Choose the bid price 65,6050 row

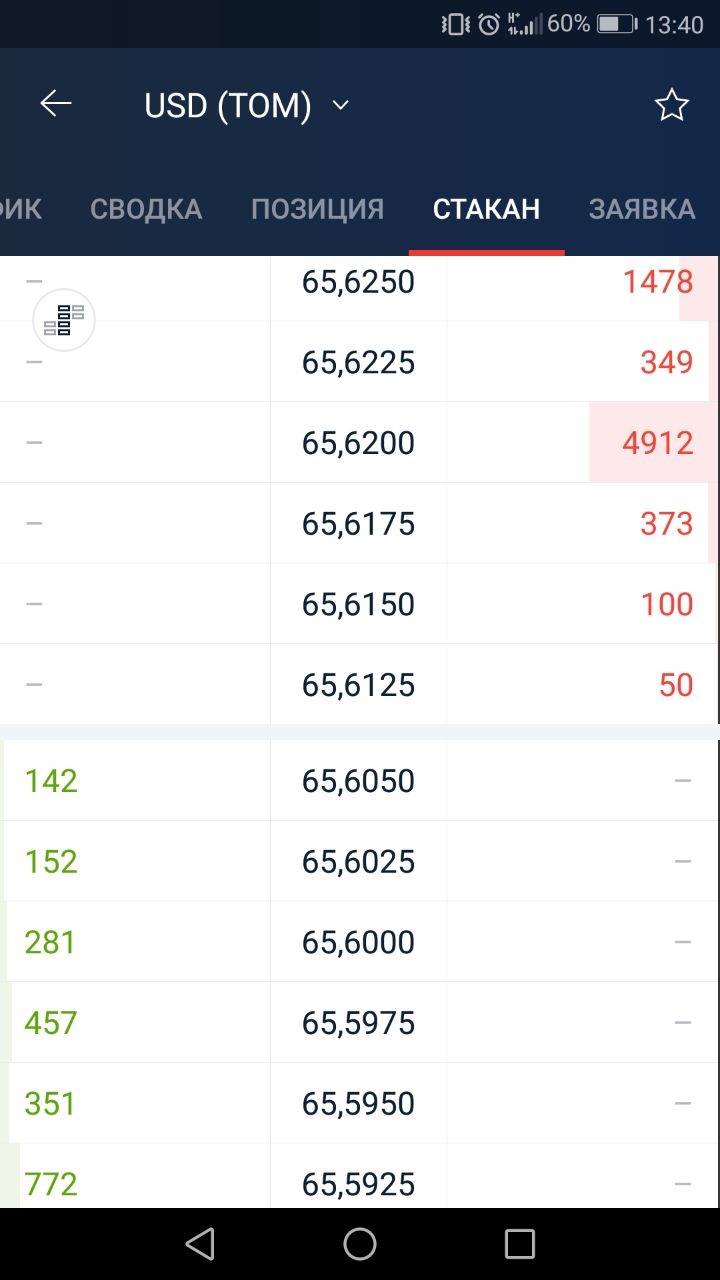click(360, 781)
